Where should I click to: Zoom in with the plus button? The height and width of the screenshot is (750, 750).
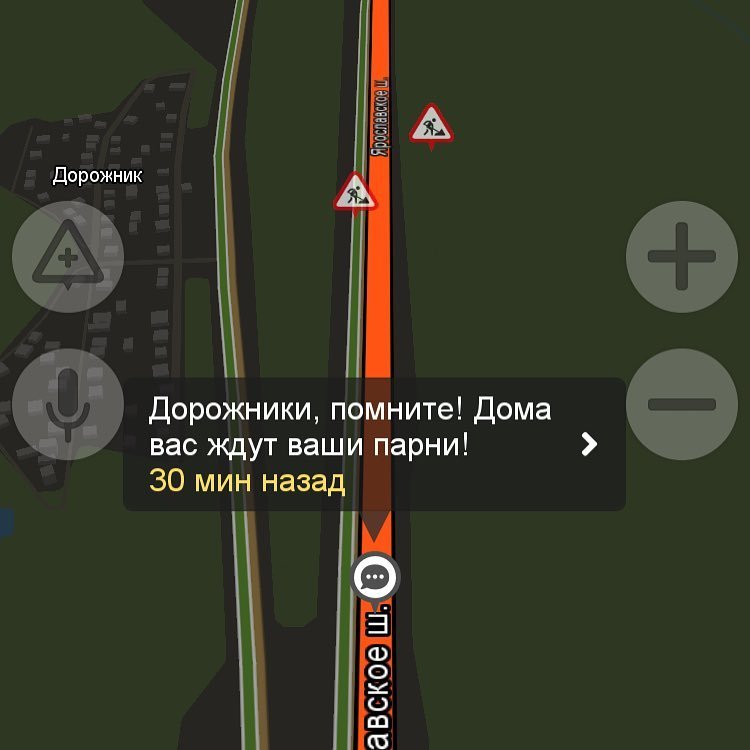681,257
